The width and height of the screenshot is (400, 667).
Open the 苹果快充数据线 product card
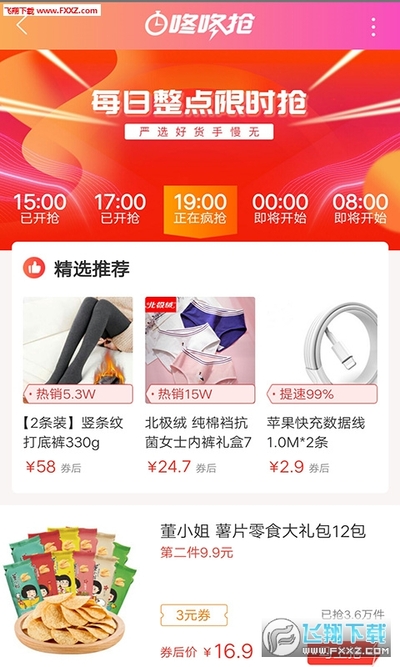(322, 385)
